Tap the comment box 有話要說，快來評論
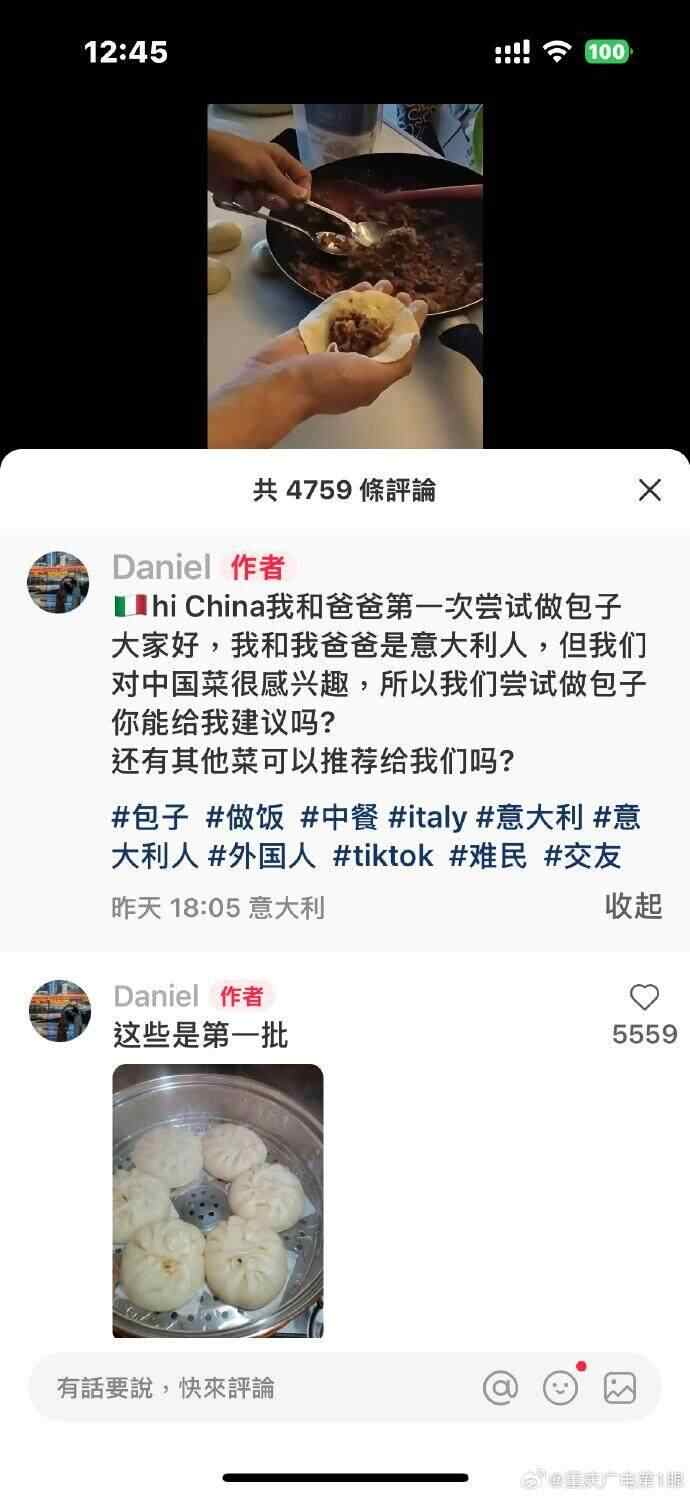690x1496 pixels. pyautogui.click(x=250, y=1388)
